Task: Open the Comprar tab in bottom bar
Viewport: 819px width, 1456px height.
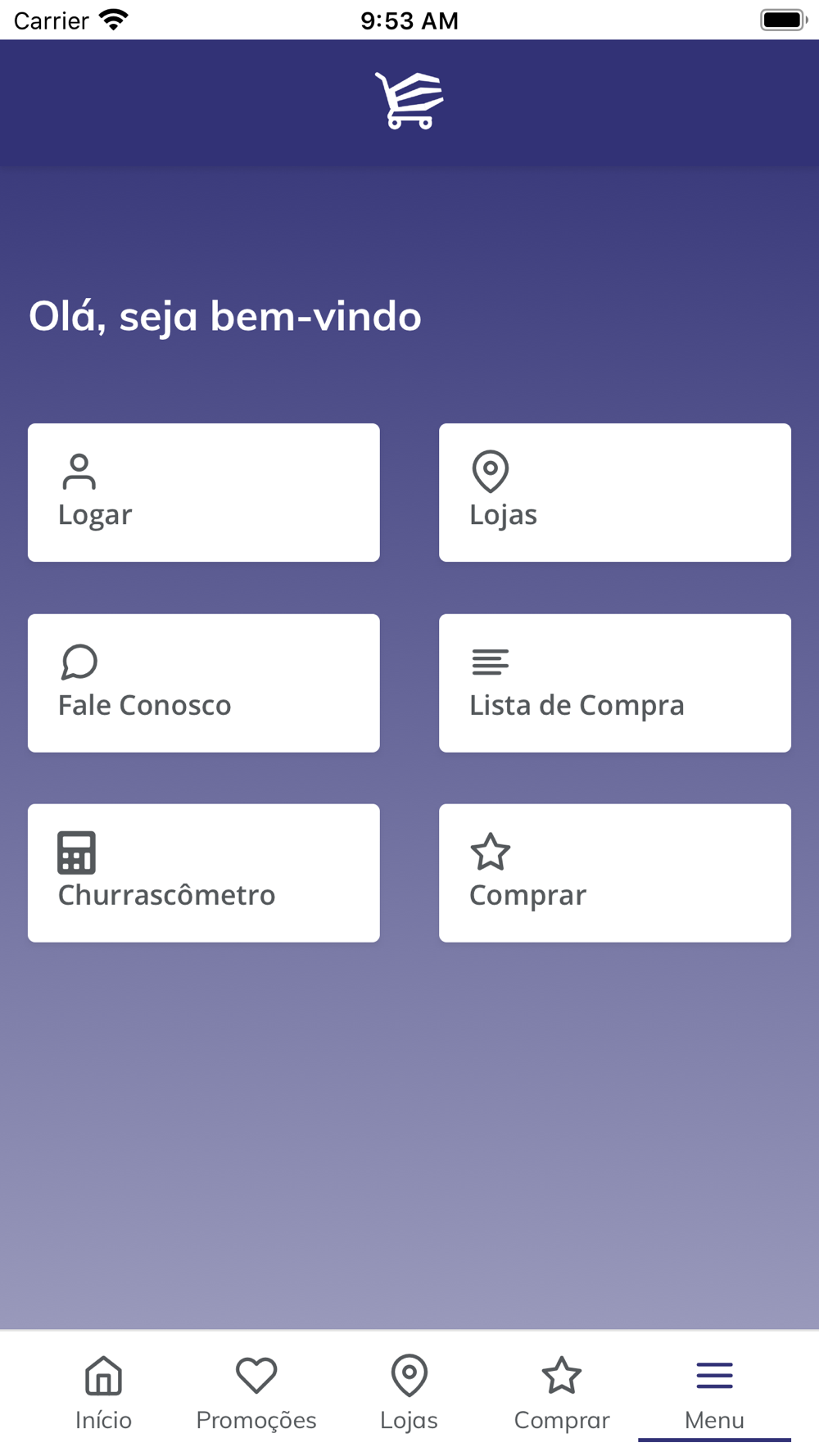Action: click(x=562, y=1393)
